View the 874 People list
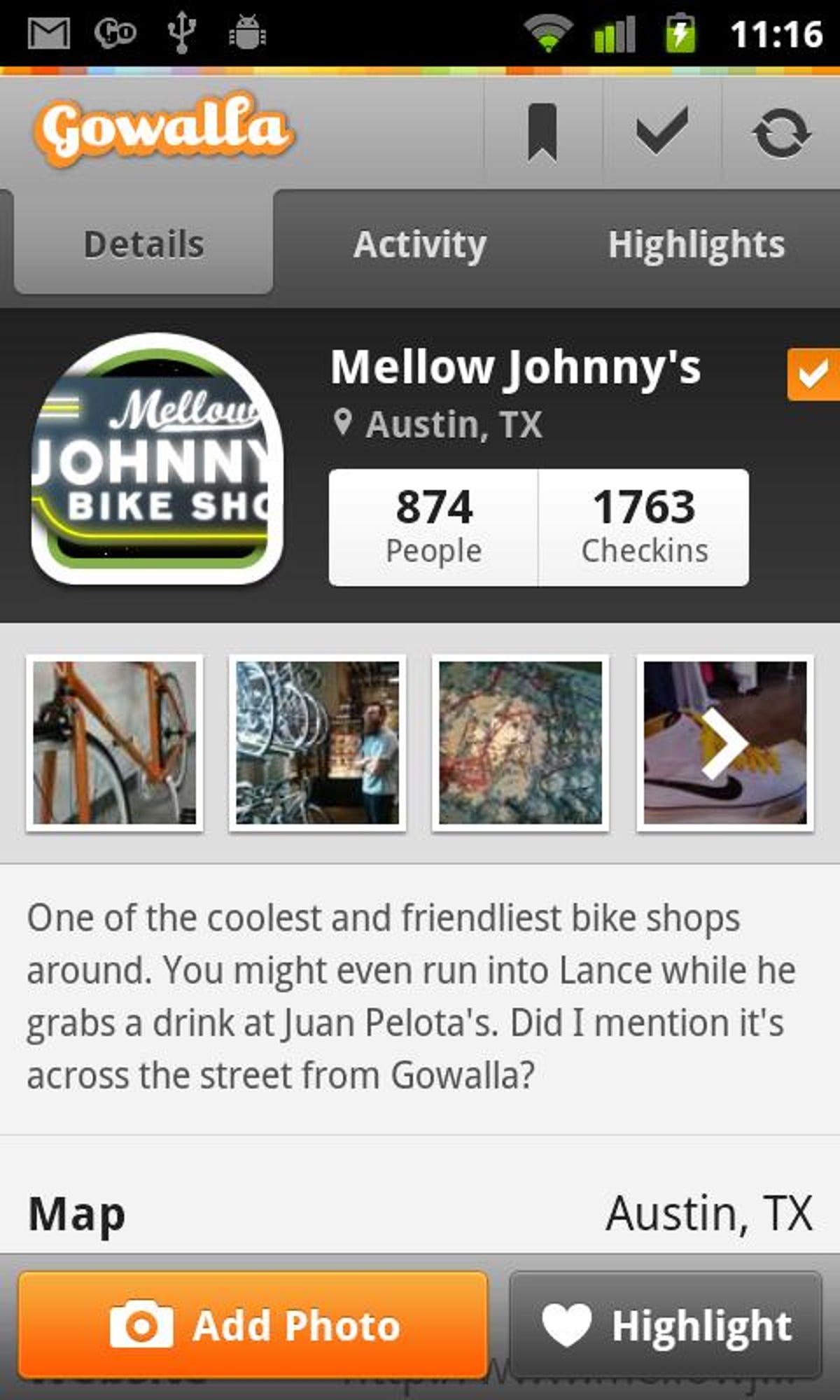 pos(434,527)
